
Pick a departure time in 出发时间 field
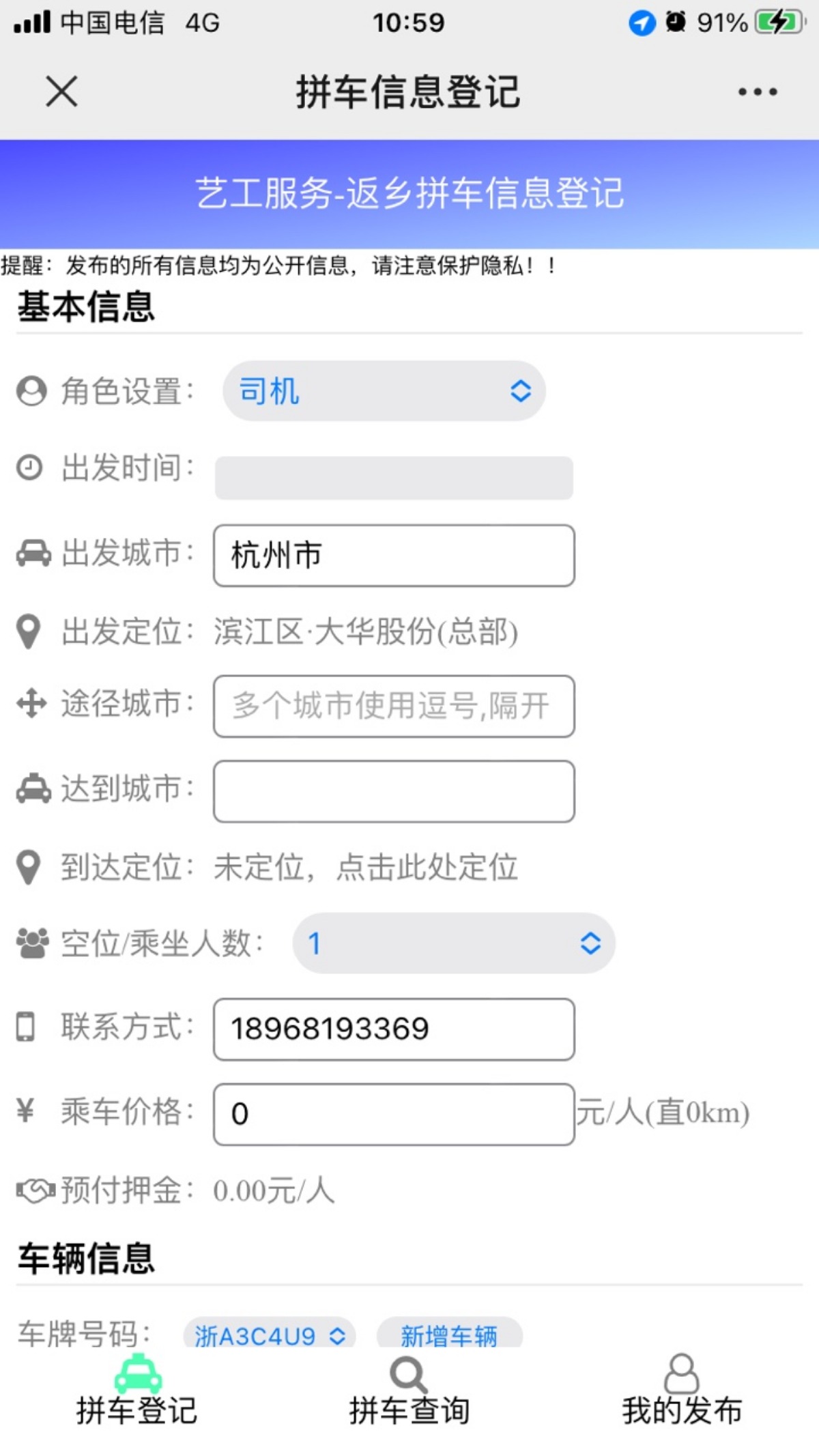click(x=394, y=478)
